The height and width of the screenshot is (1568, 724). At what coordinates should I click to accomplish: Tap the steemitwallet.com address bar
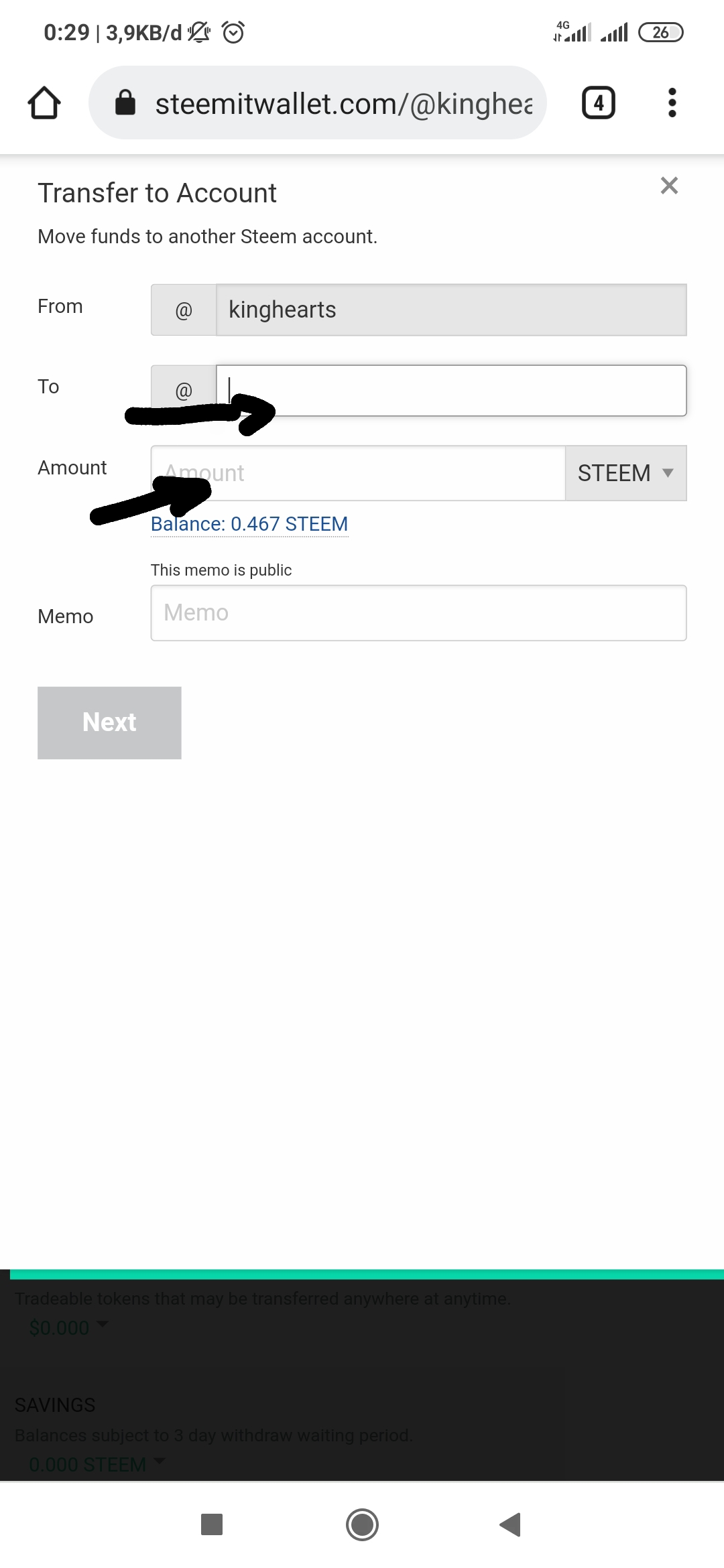click(318, 103)
